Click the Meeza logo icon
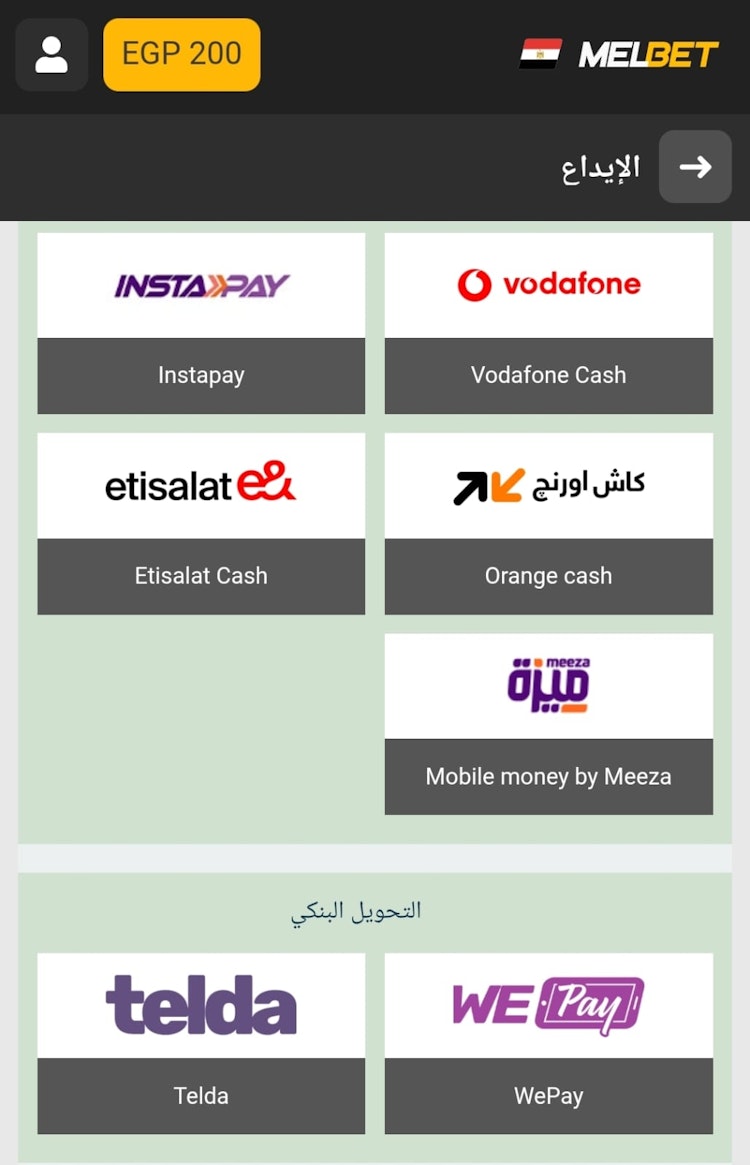The height and width of the screenshot is (1165, 750). (548, 685)
